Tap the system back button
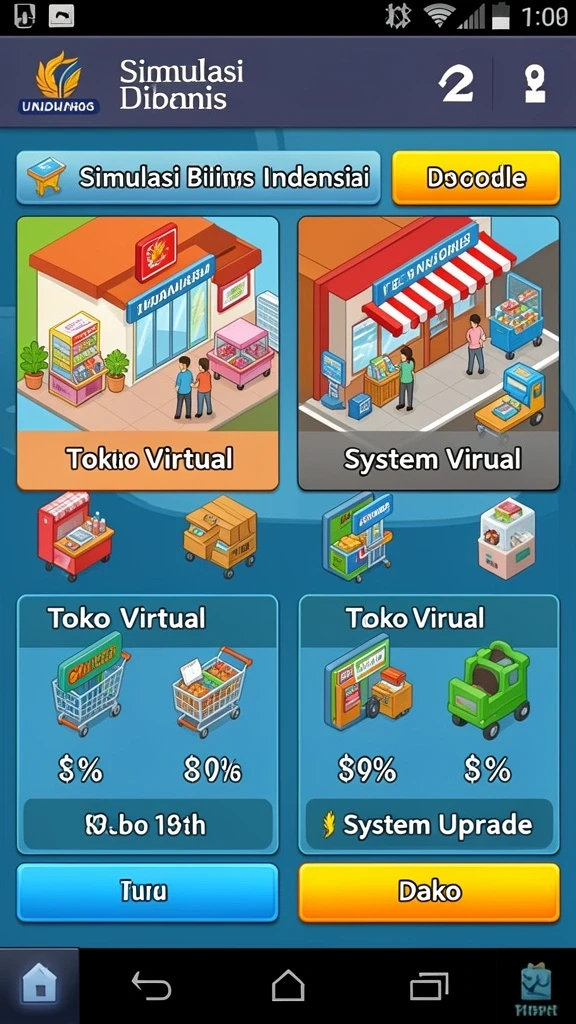 [152, 986]
